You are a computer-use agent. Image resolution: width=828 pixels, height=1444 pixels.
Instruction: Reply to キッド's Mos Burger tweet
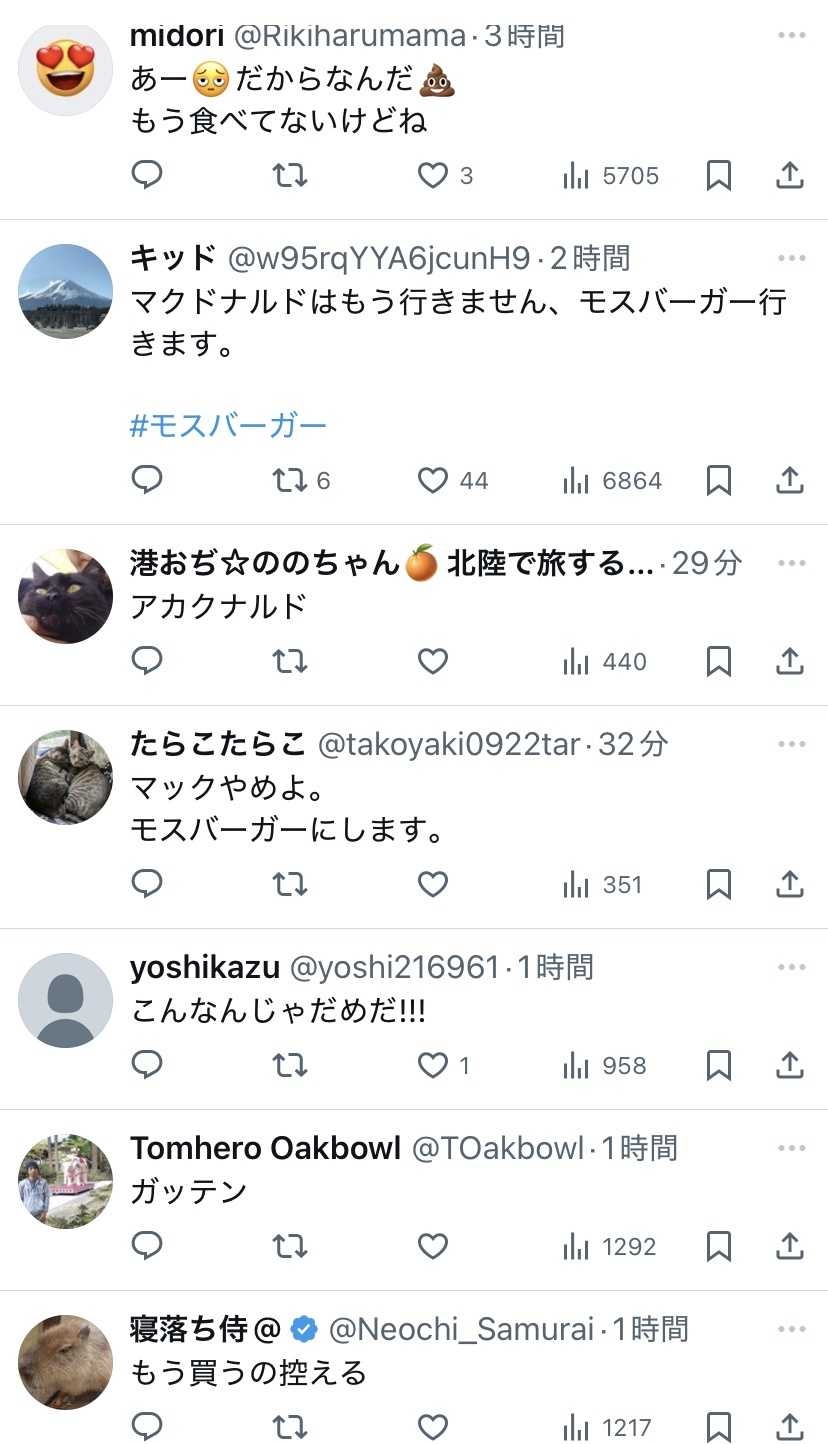[147, 480]
